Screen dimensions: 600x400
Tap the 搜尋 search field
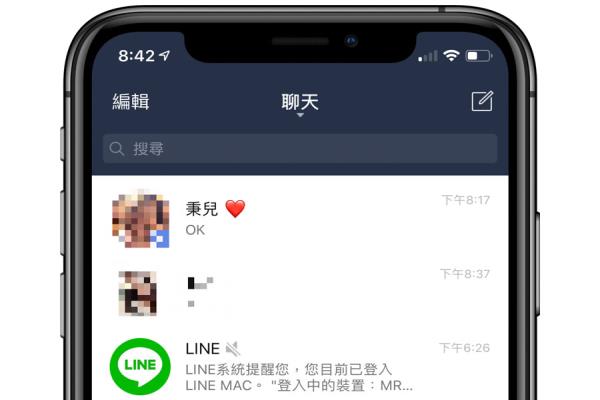point(300,149)
